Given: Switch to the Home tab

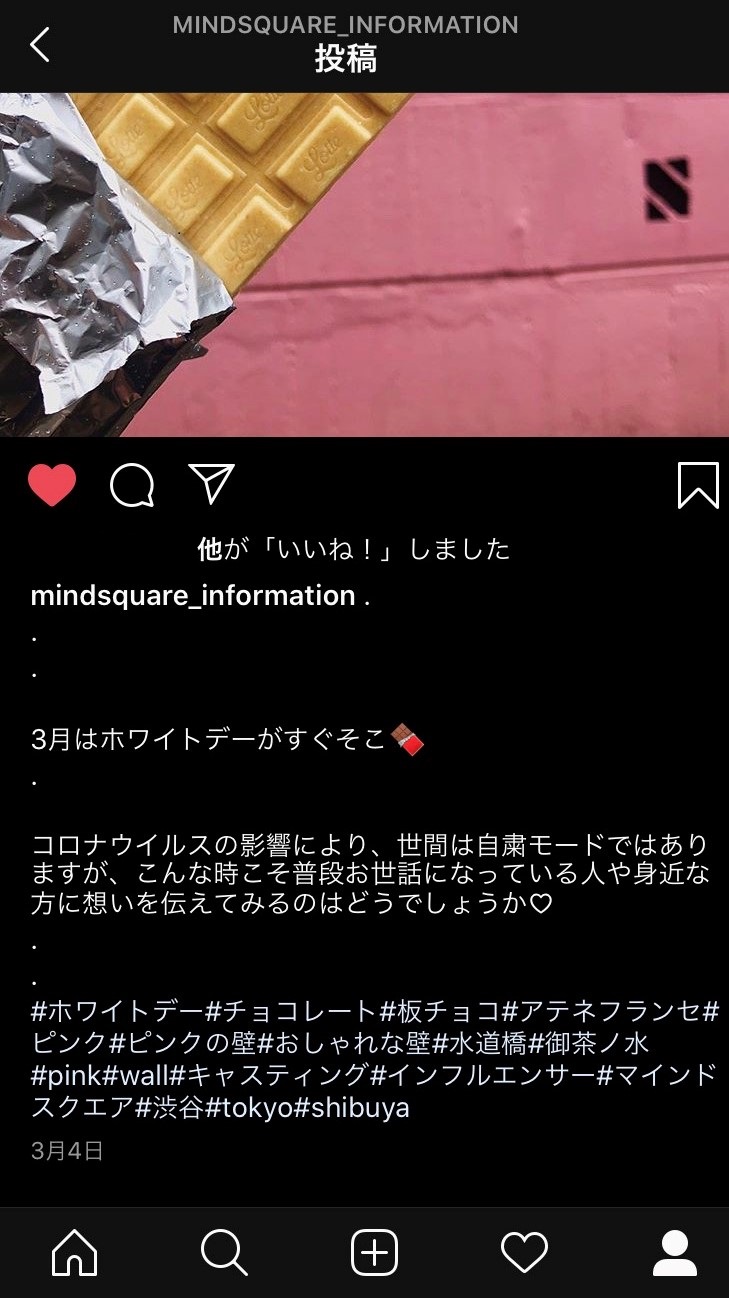Looking at the screenshot, I should tap(75, 1252).
